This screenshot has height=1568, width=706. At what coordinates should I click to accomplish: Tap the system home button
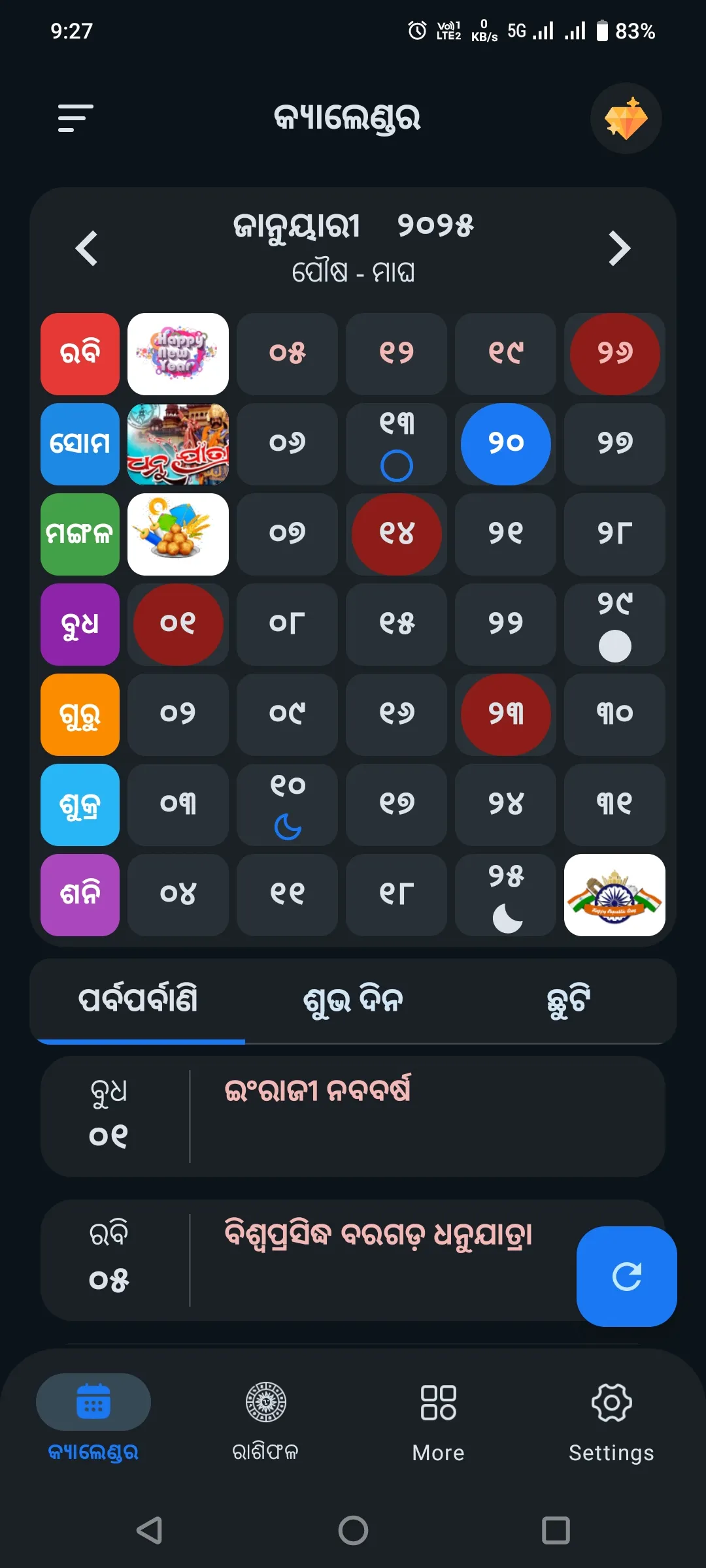(x=353, y=1530)
